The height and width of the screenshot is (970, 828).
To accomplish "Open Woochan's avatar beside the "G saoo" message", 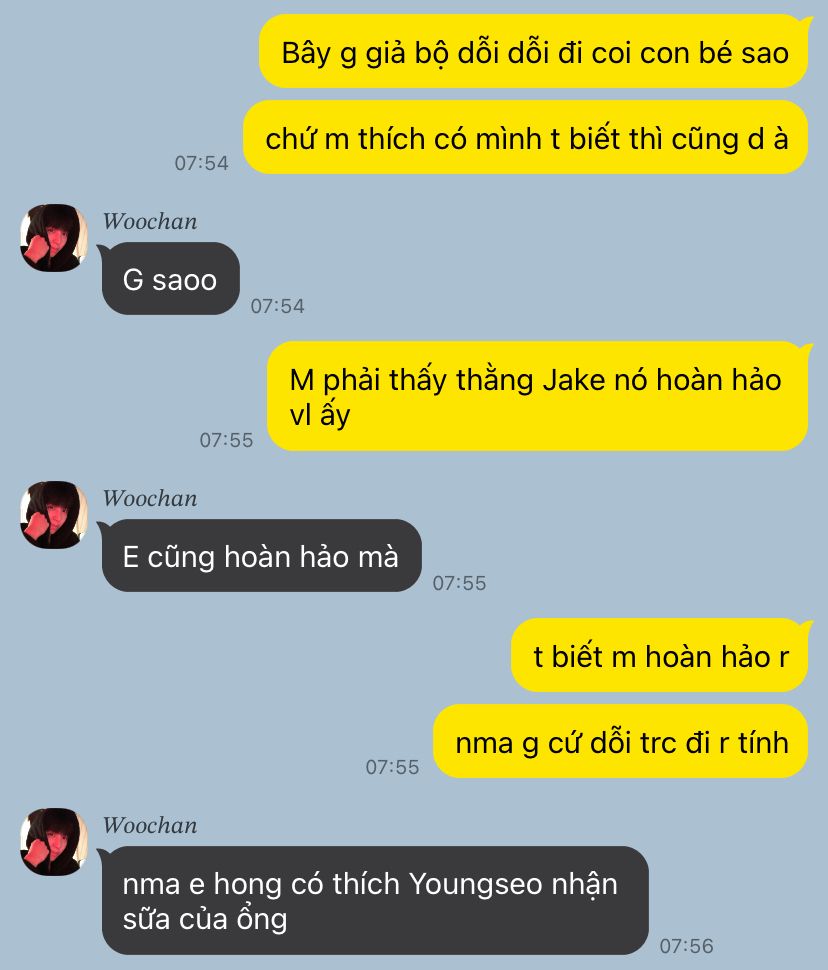I will tap(54, 238).
